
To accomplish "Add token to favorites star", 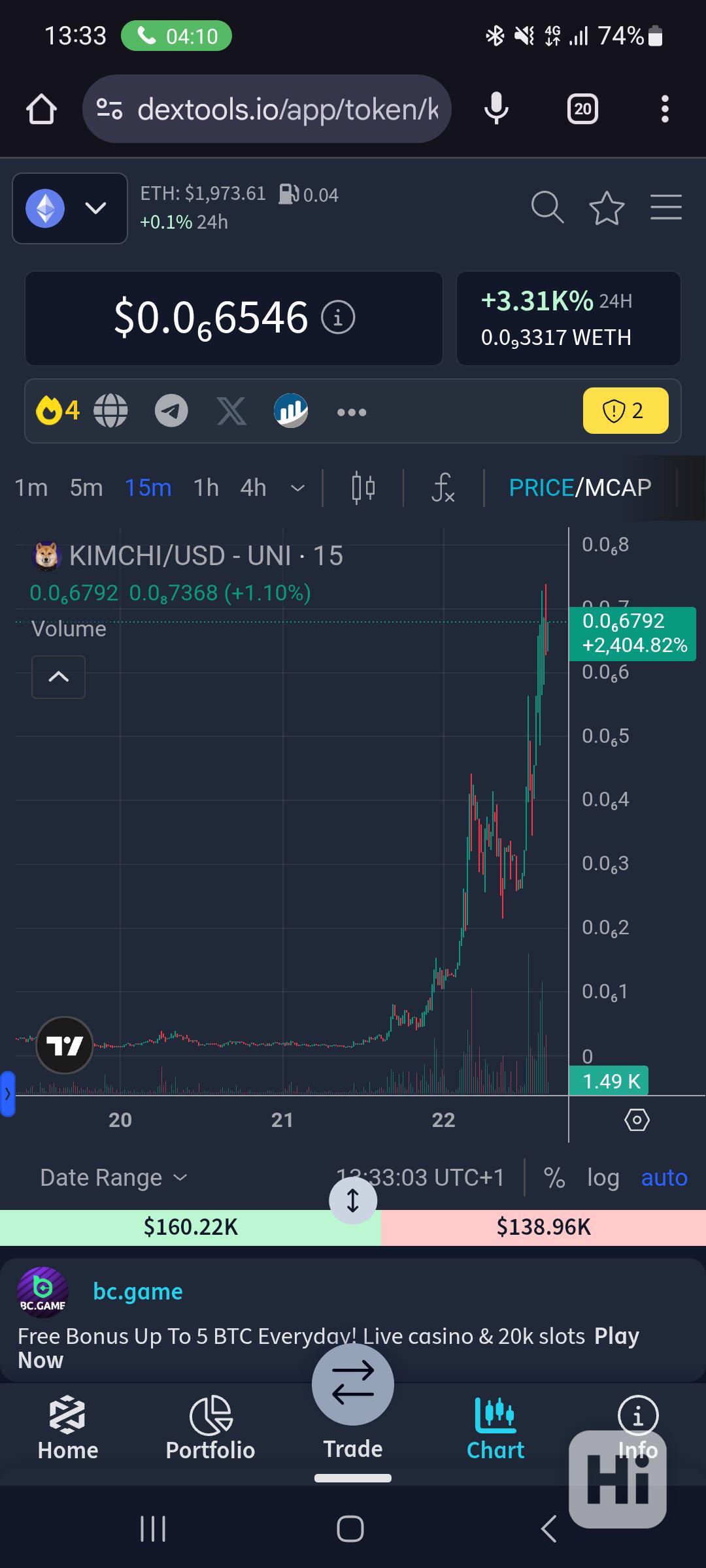I will (x=607, y=208).
